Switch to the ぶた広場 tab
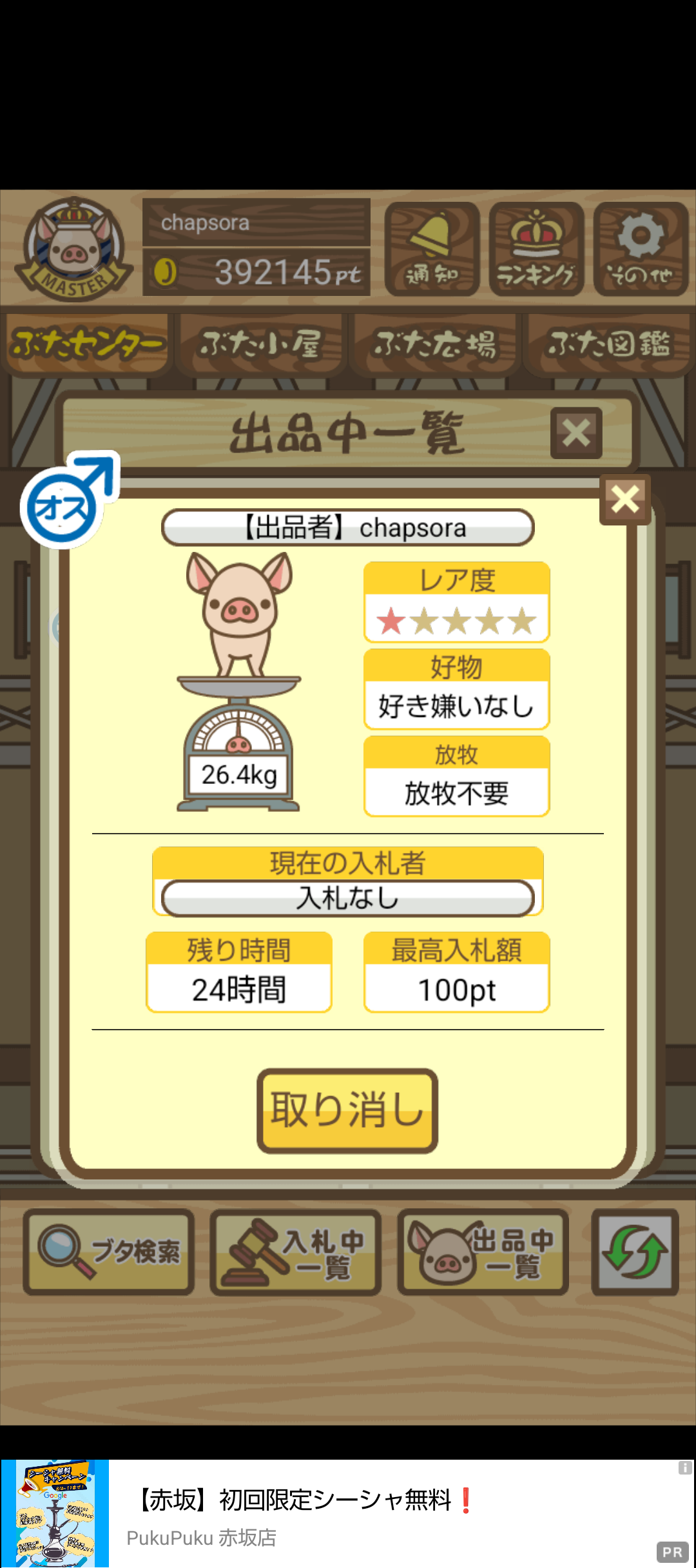Image resolution: width=696 pixels, height=1568 pixels. click(435, 344)
